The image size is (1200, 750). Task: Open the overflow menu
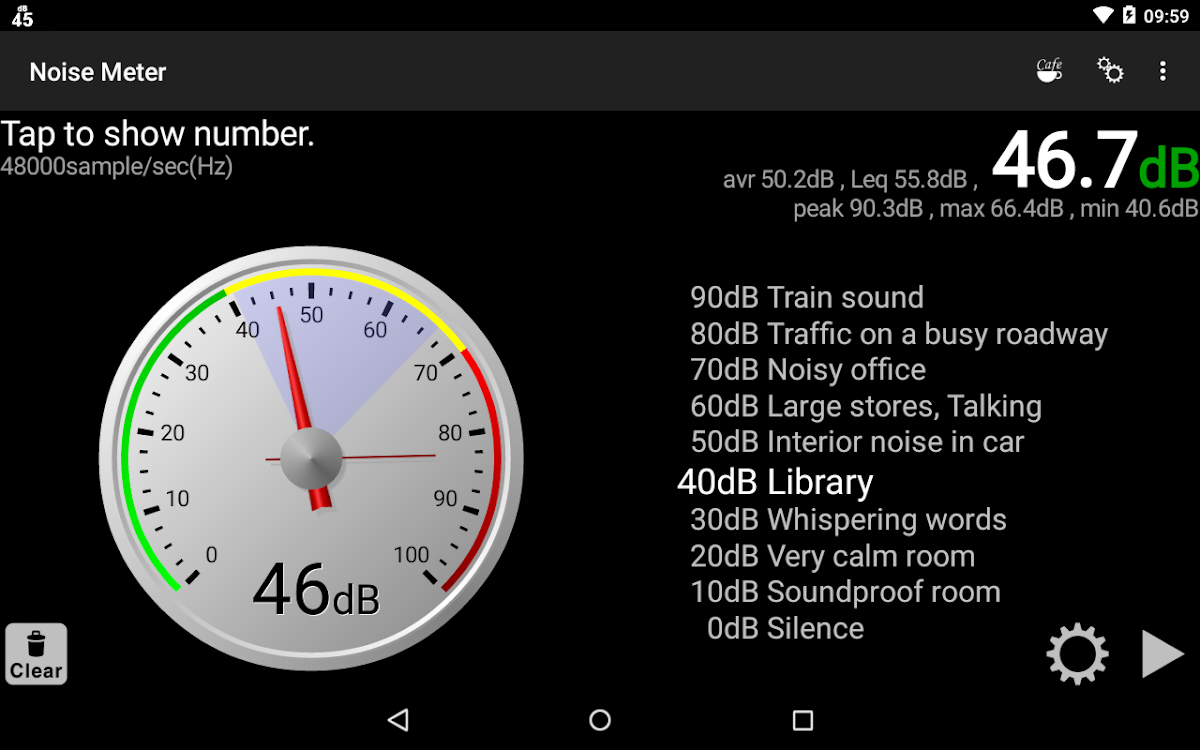(1162, 71)
